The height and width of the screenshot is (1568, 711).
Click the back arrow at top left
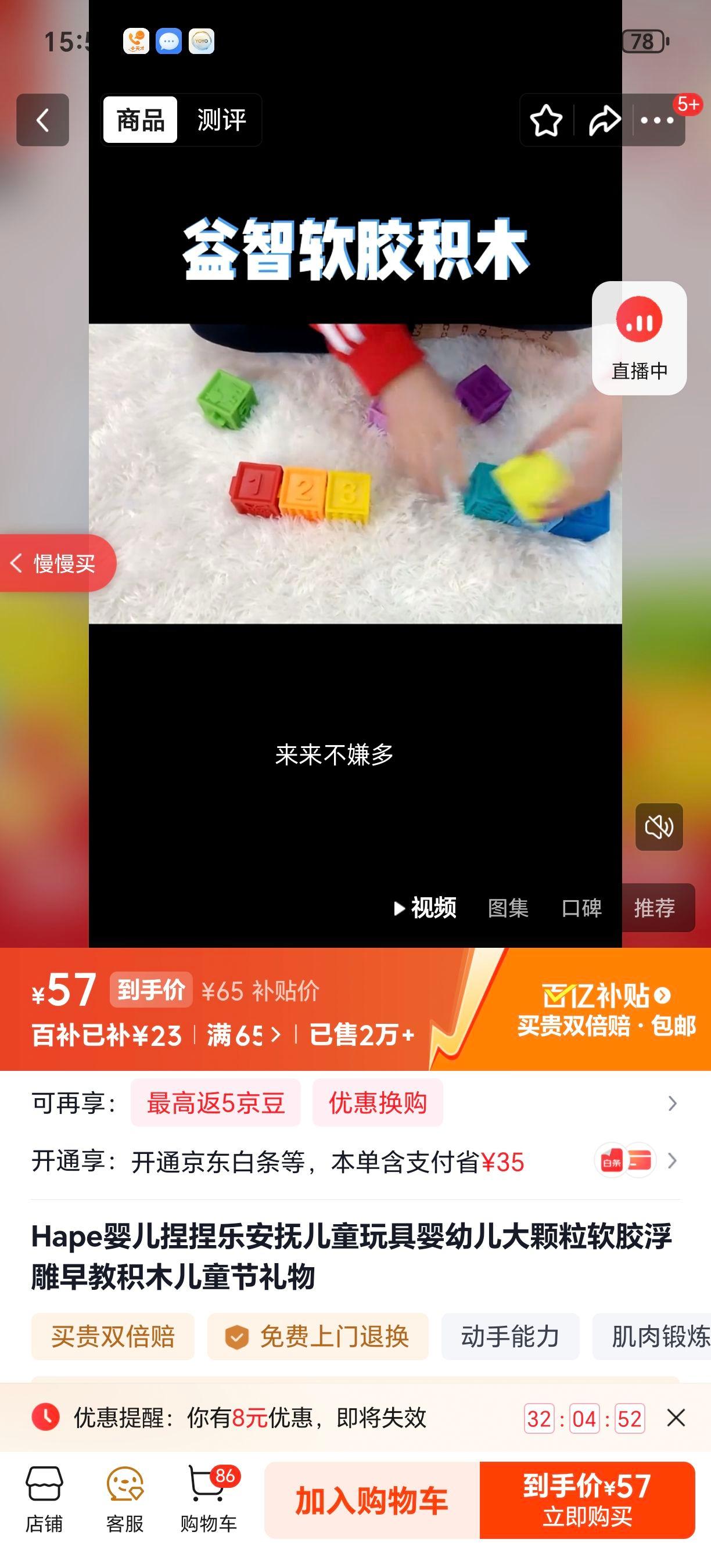(x=42, y=120)
